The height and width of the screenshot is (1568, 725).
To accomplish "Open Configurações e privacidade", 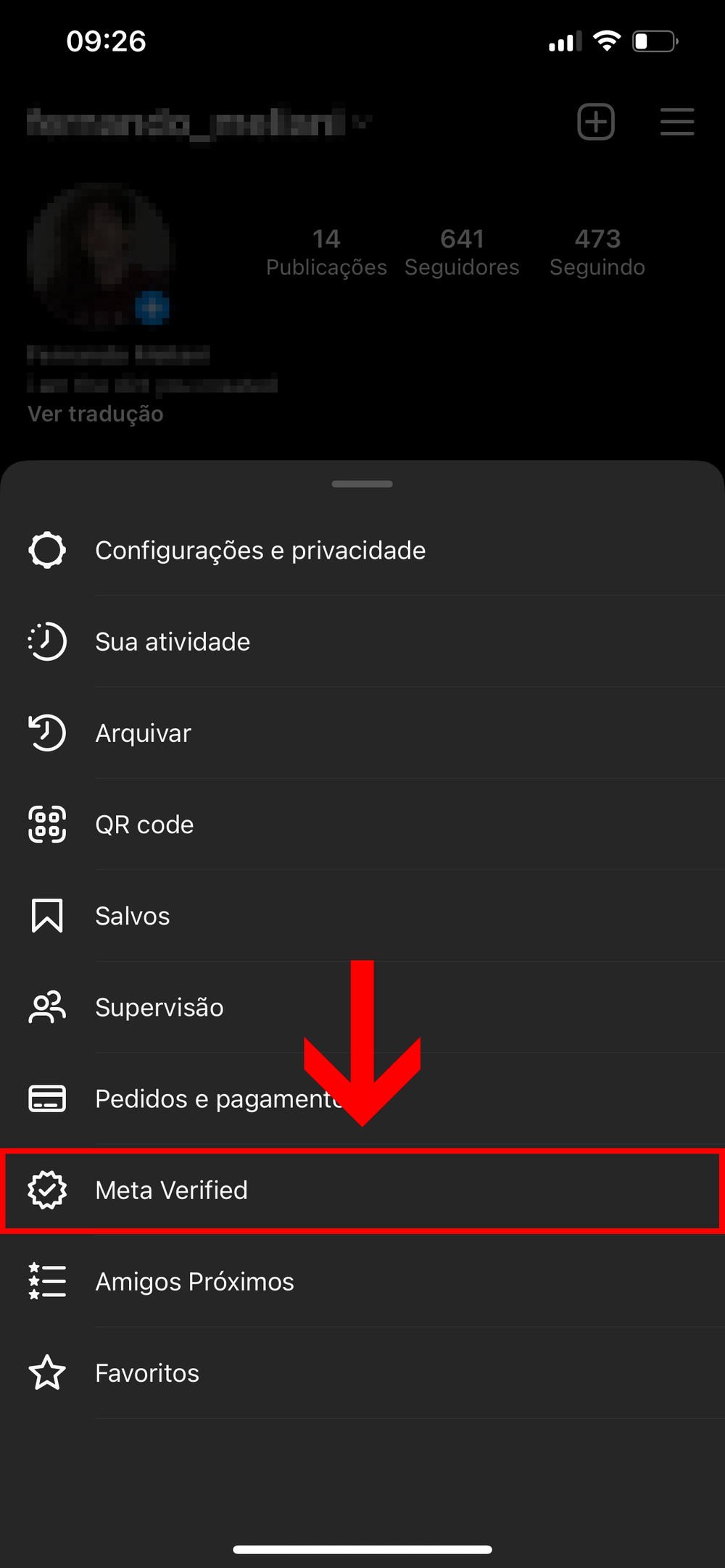I will click(x=260, y=551).
